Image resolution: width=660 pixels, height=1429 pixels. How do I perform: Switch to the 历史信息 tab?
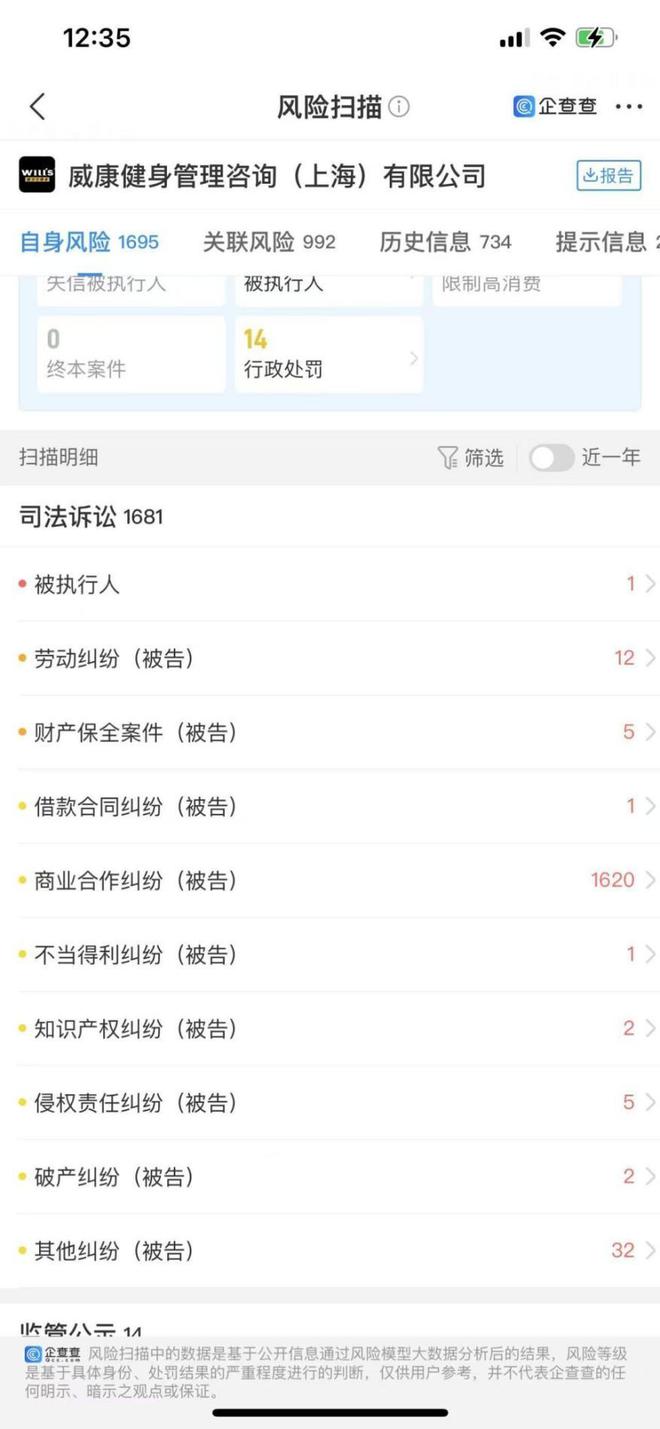pyautogui.click(x=445, y=242)
